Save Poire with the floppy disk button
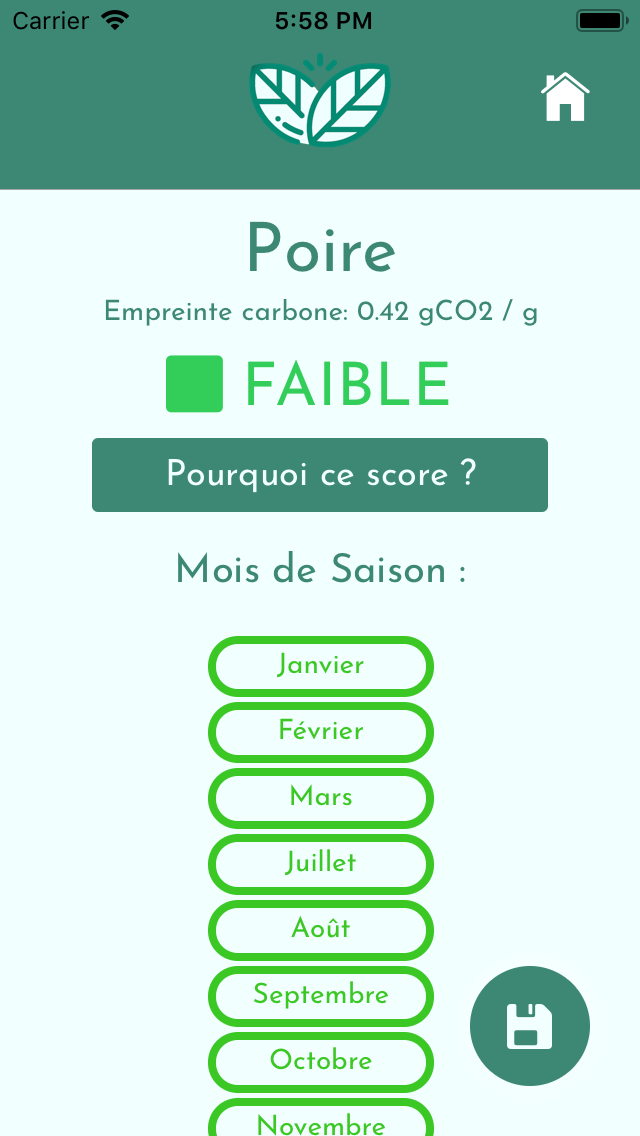This screenshot has height=1136, width=640. point(529,1026)
